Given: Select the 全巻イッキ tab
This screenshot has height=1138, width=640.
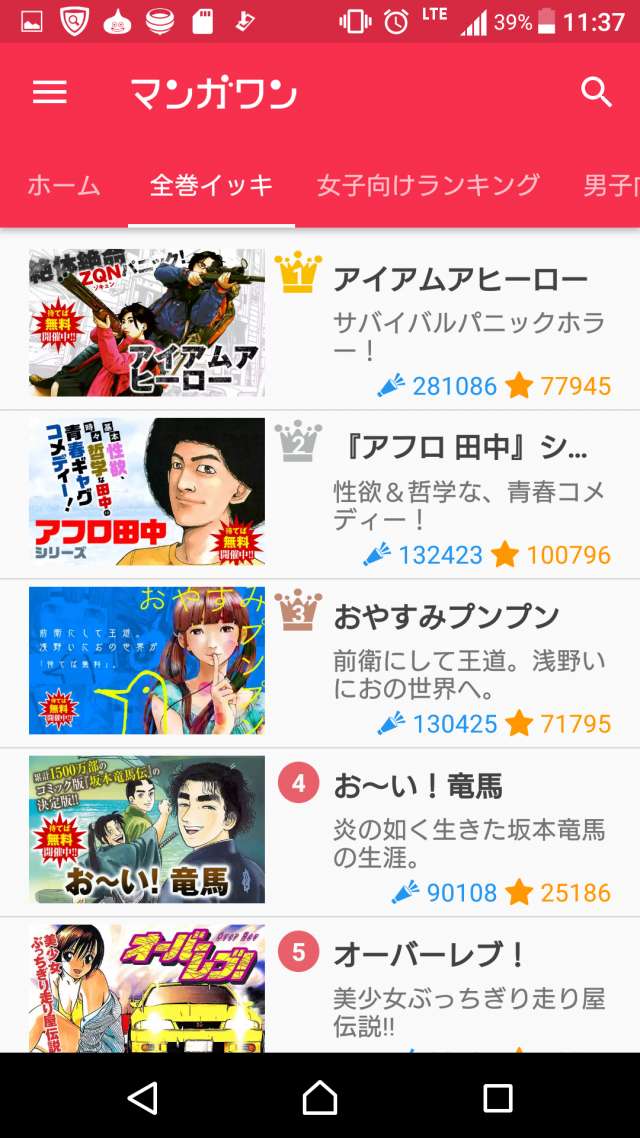Looking at the screenshot, I should pos(211,185).
